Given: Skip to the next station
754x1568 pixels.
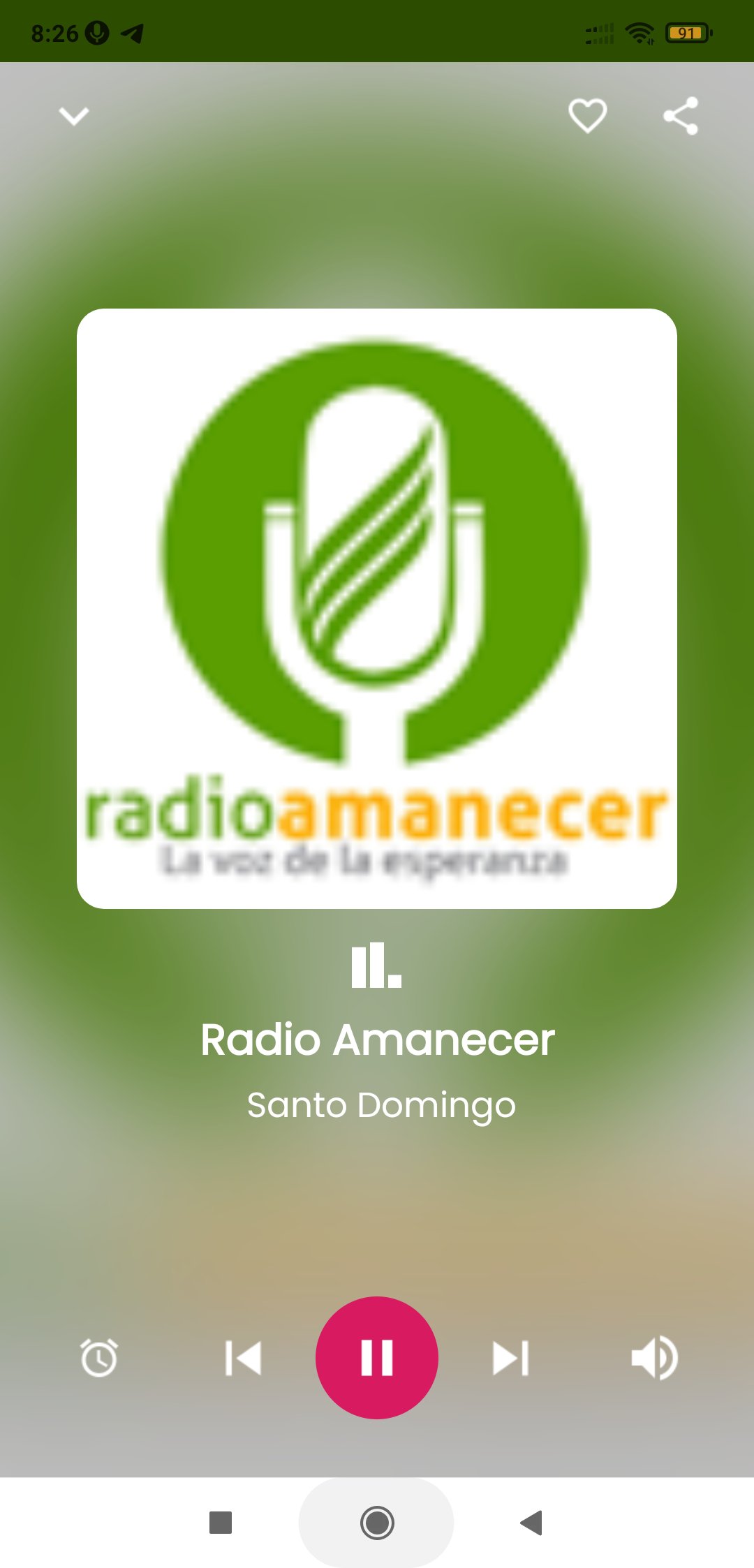Looking at the screenshot, I should (x=510, y=1358).
